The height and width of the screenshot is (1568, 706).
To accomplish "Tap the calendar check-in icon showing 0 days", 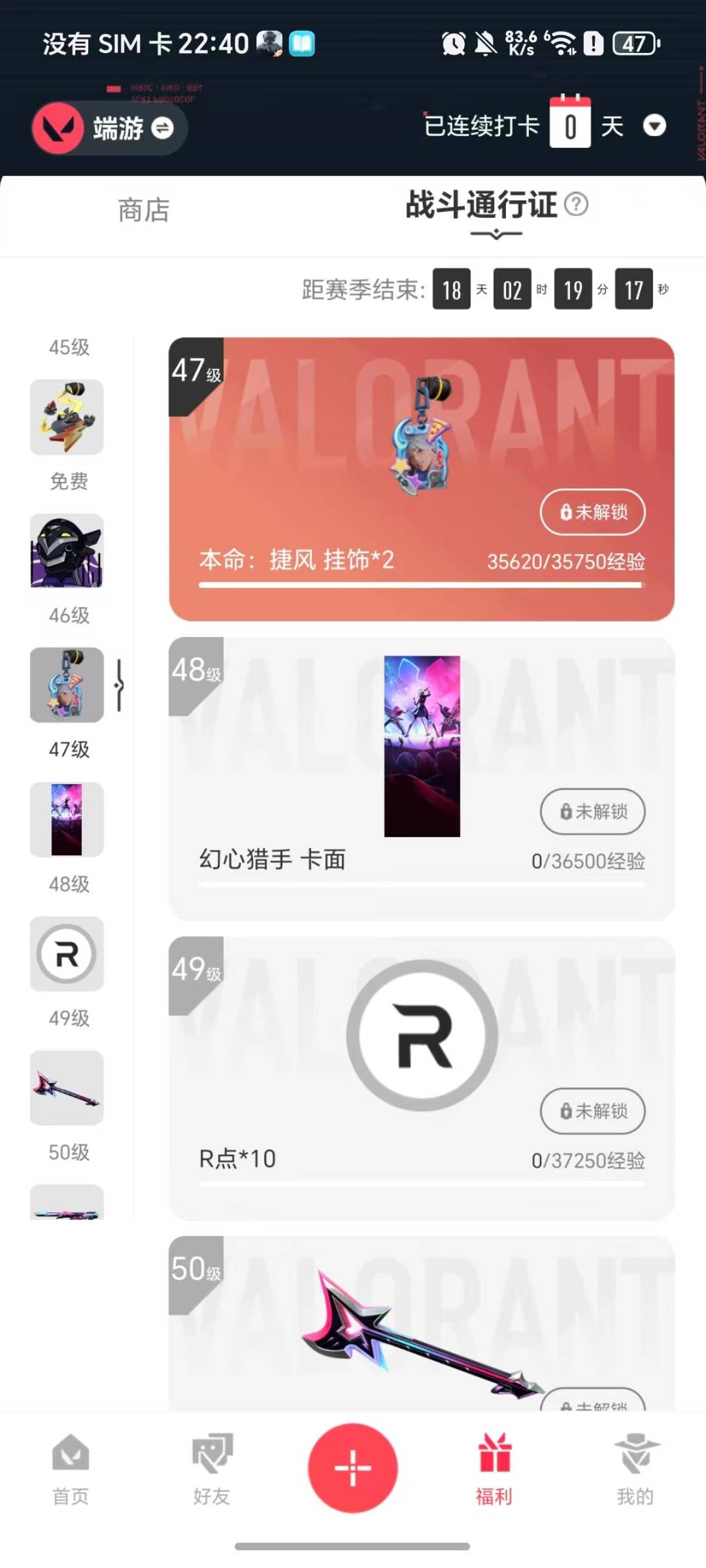I will pyautogui.click(x=571, y=124).
